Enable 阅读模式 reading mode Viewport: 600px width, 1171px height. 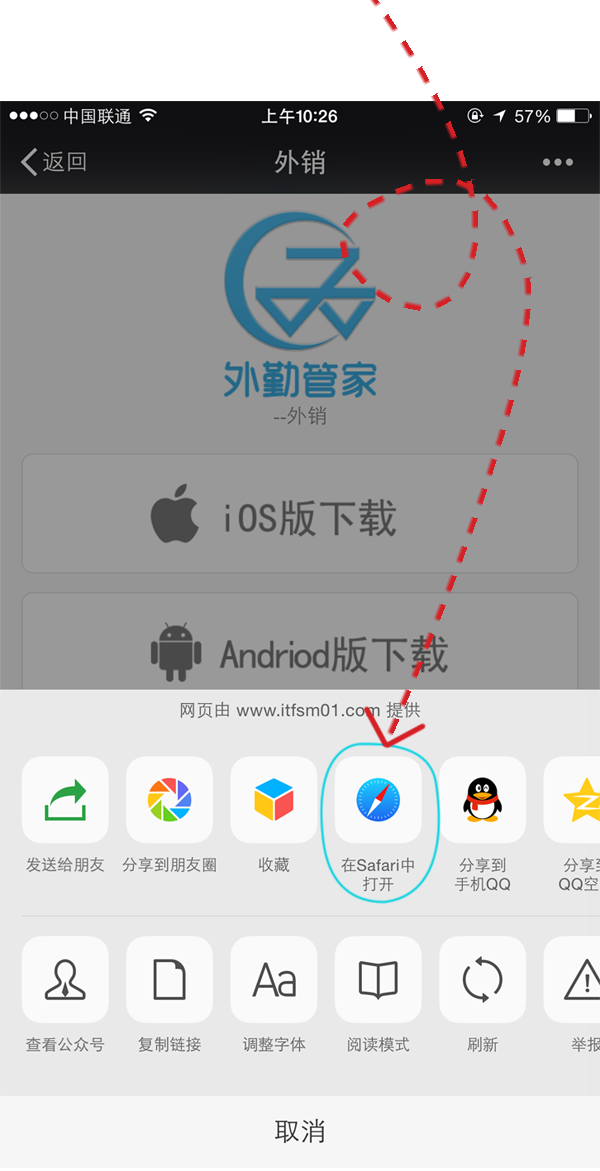pyautogui.click(x=378, y=980)
